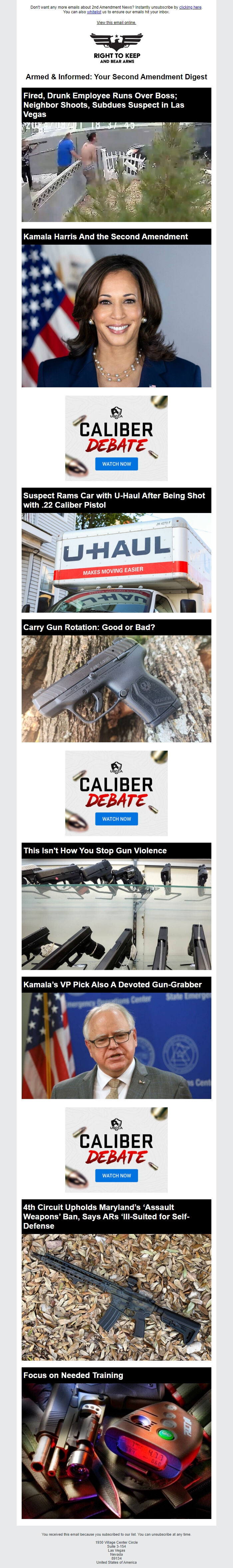Tap the 'clicking here' unsubscribe link

click(x=190, y=7)
